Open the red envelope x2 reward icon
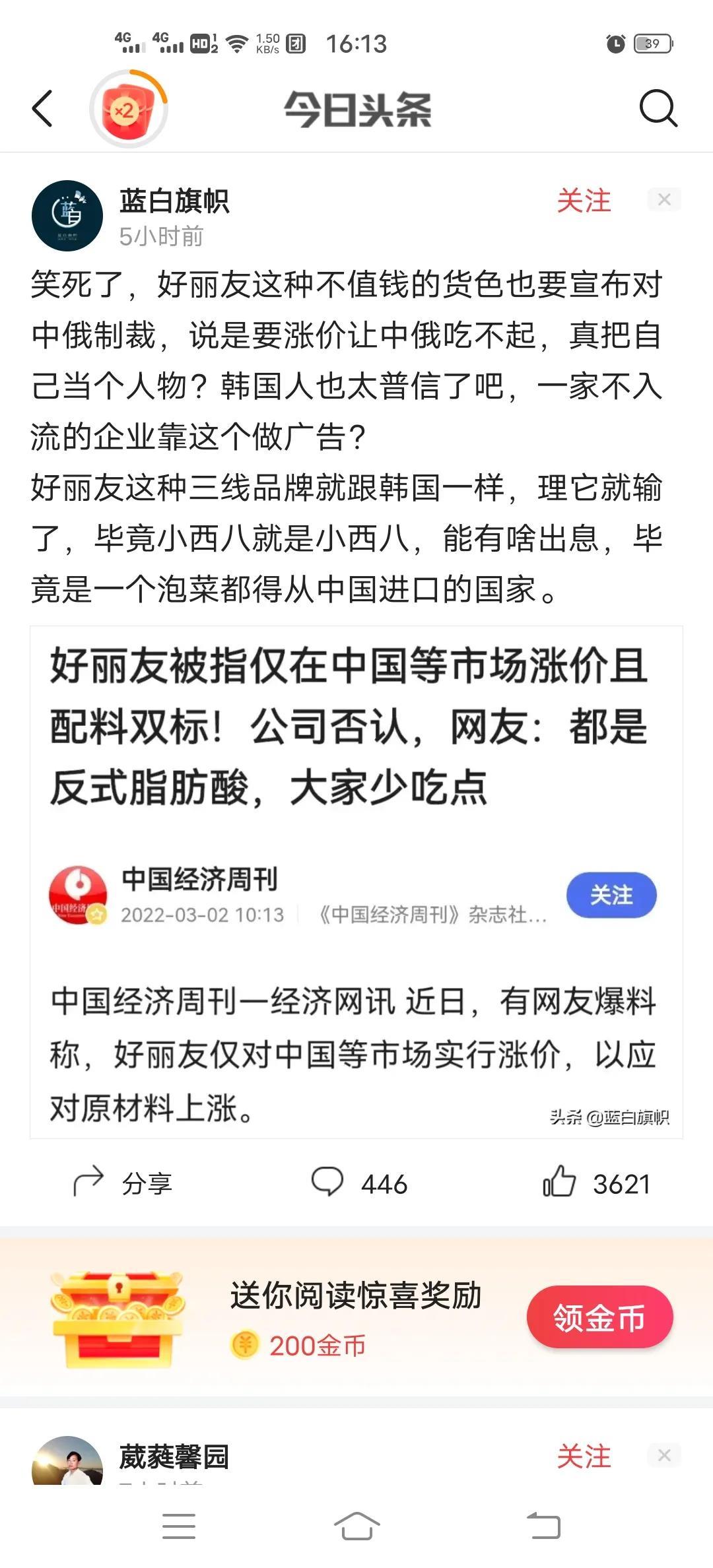Viewport: 713px width, 1568px height. (x=128, y=110)
